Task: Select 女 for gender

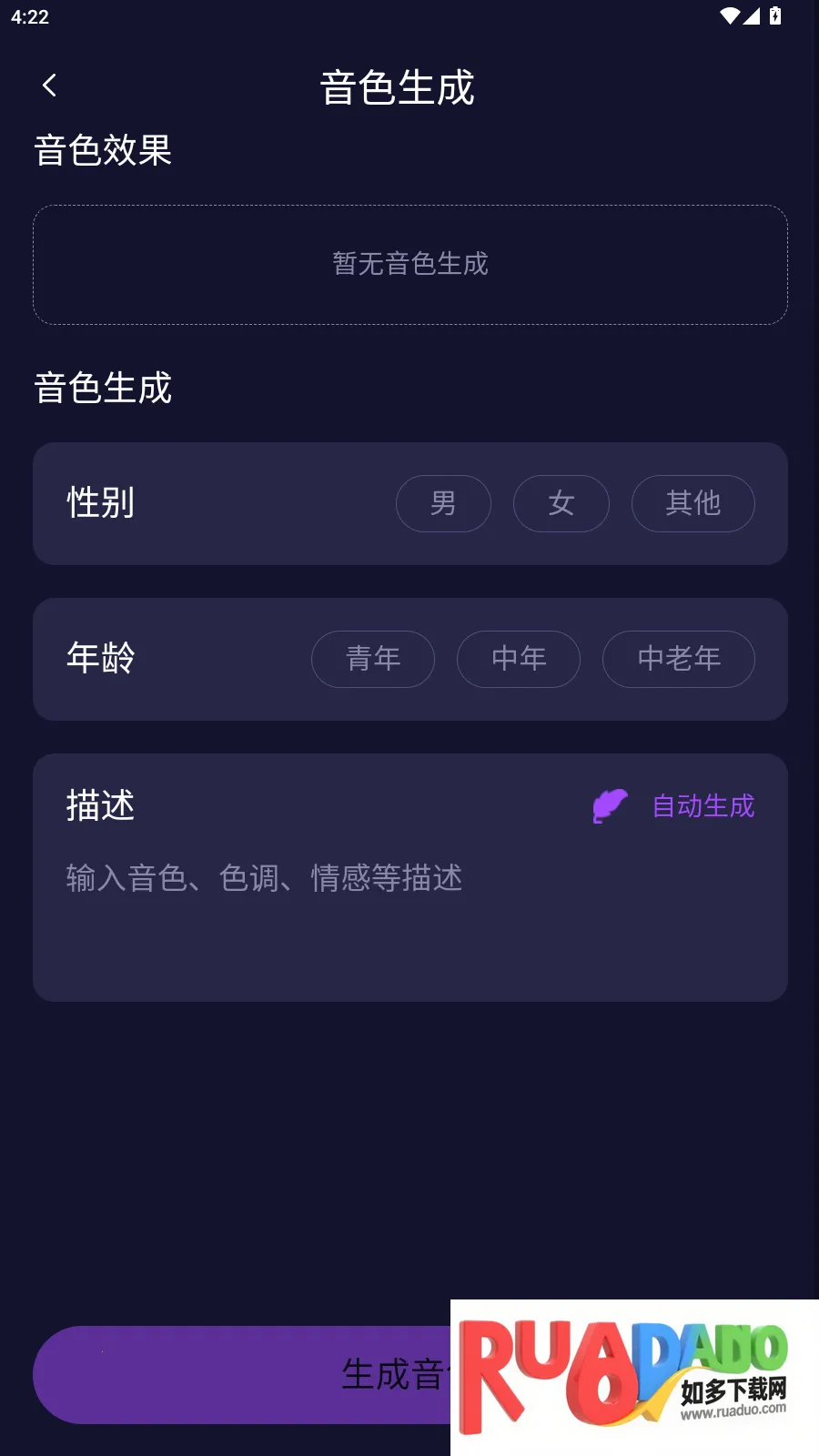Action: [561, 503]
